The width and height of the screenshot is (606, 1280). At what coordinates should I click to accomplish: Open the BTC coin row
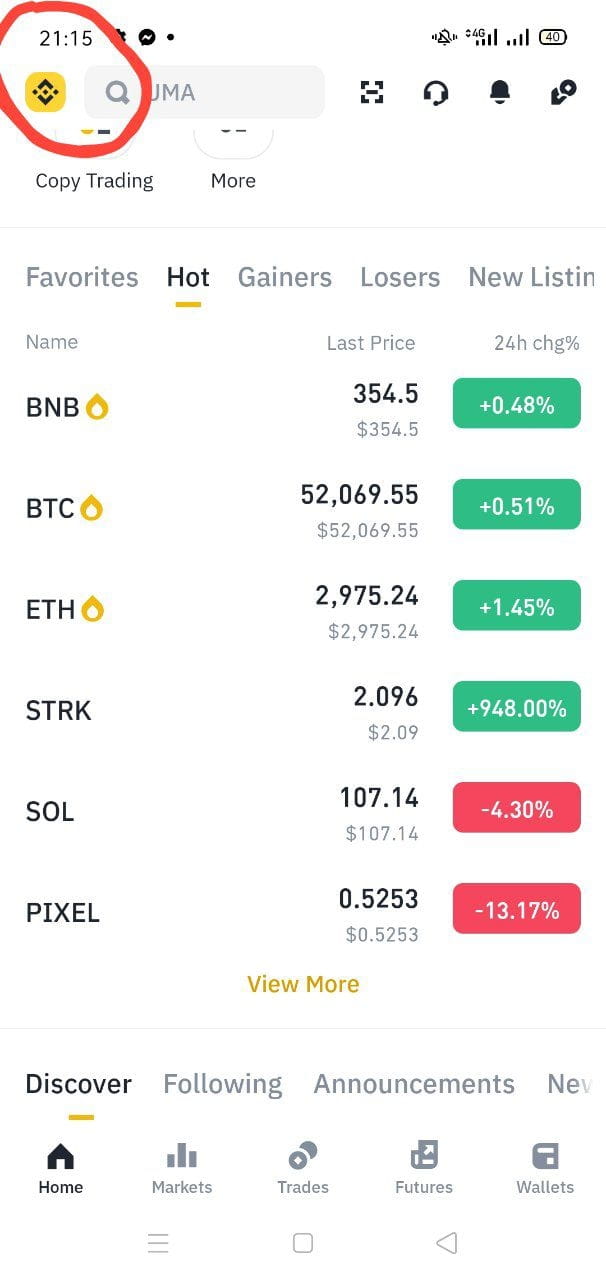[x=303, y=508]
